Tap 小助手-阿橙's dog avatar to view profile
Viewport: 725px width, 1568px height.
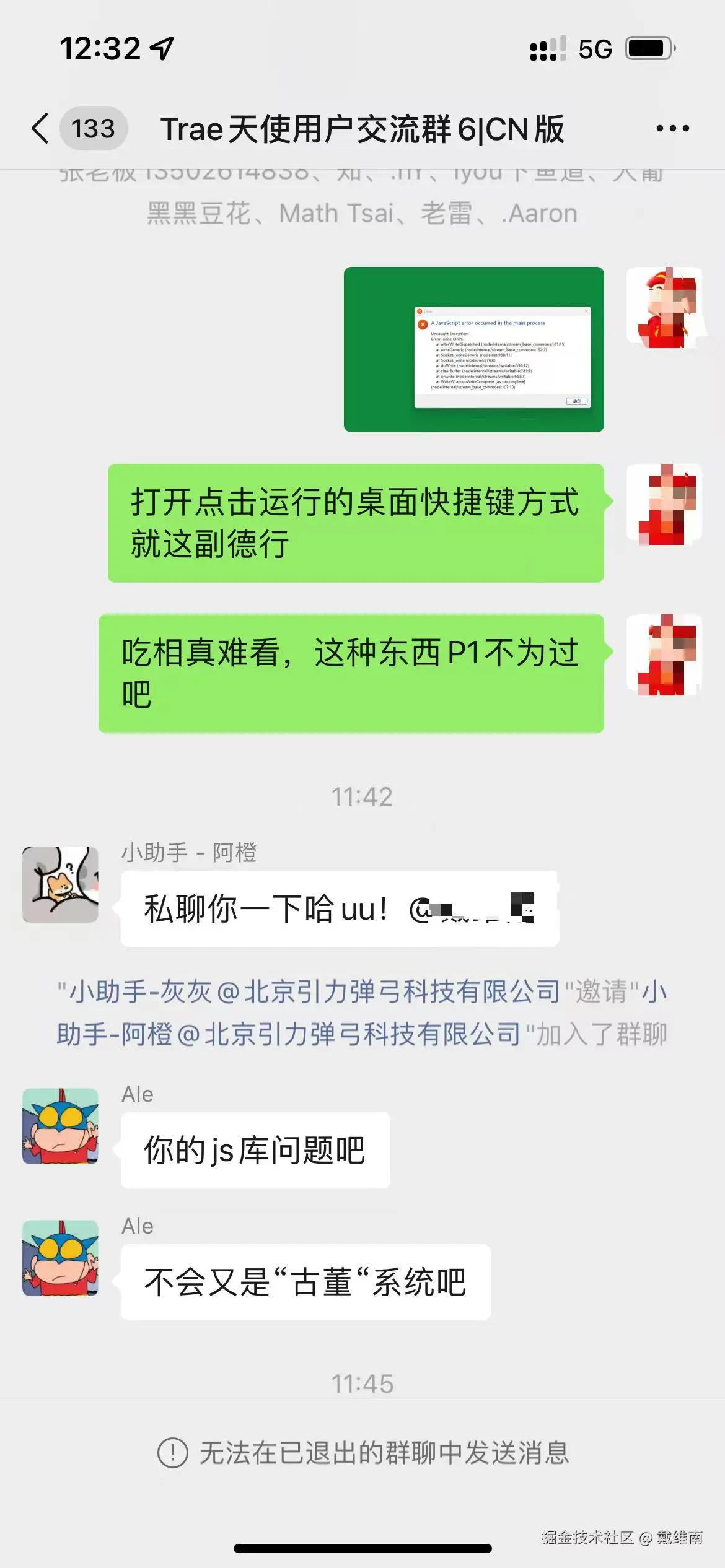pos(59,882)
